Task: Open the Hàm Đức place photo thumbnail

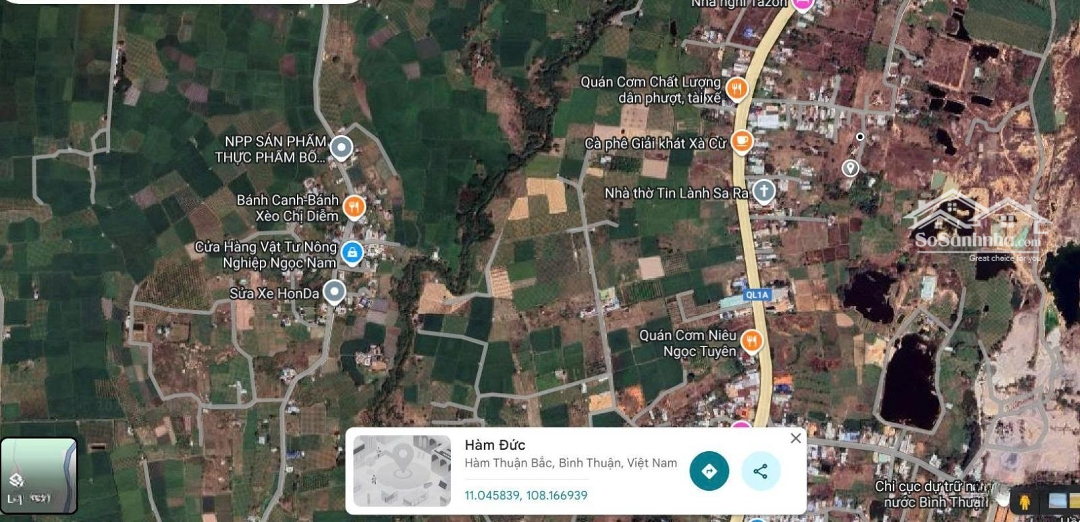Action: pos(402,471)
